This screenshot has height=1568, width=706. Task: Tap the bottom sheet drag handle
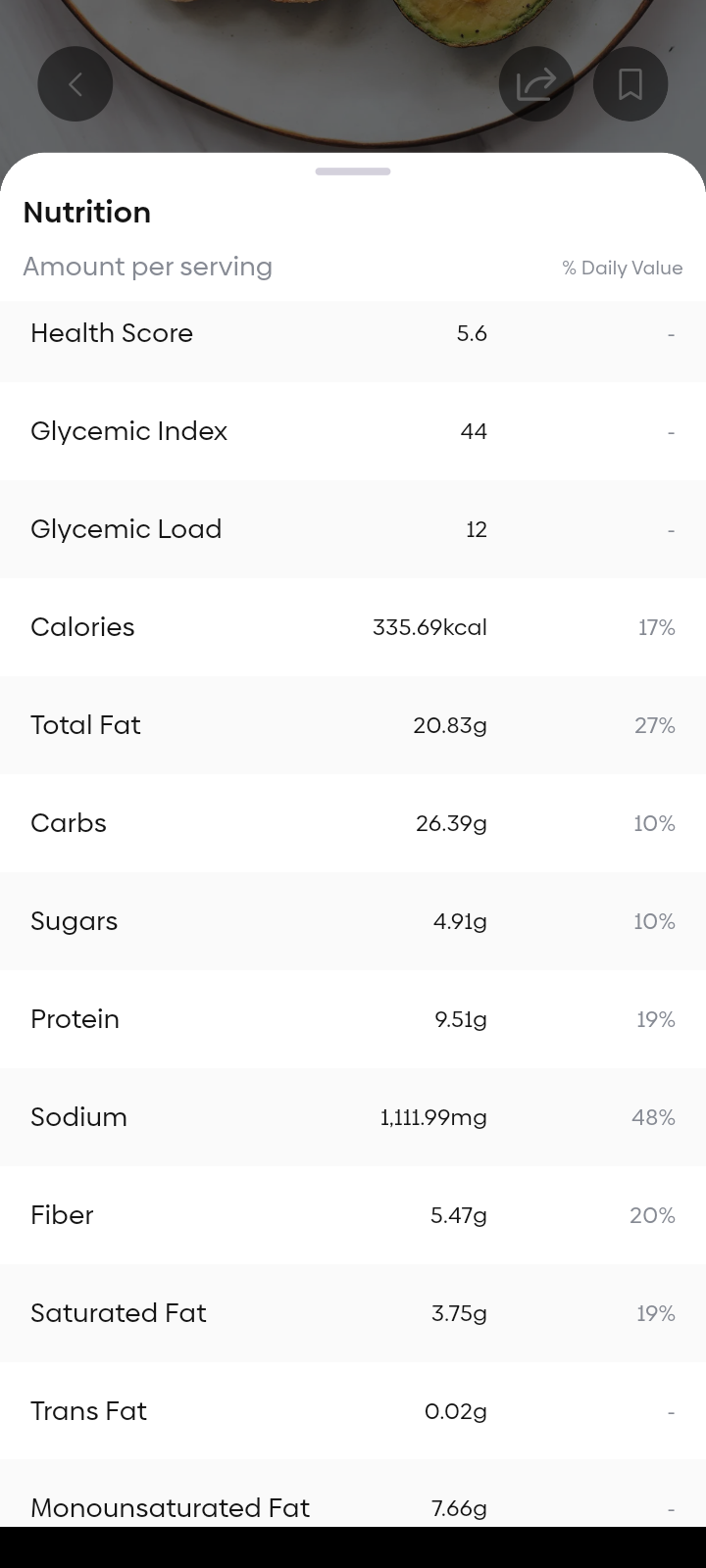(353, 171)
